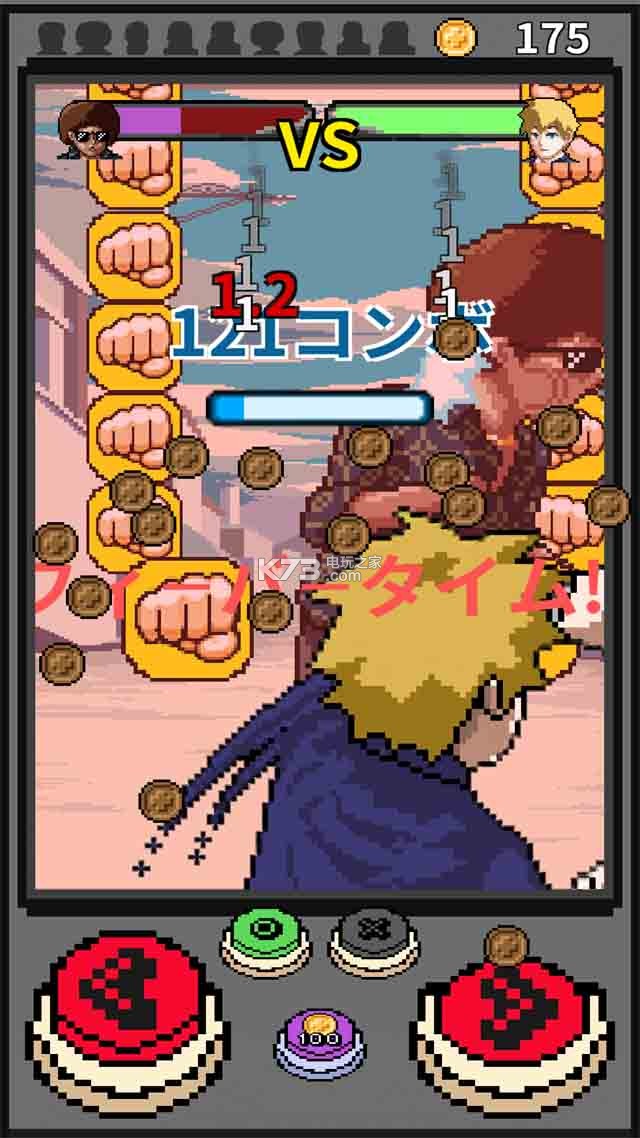Screen dimensions: 640x1138
Task: Tap the green circle arcade button
Action: point(265,932)
